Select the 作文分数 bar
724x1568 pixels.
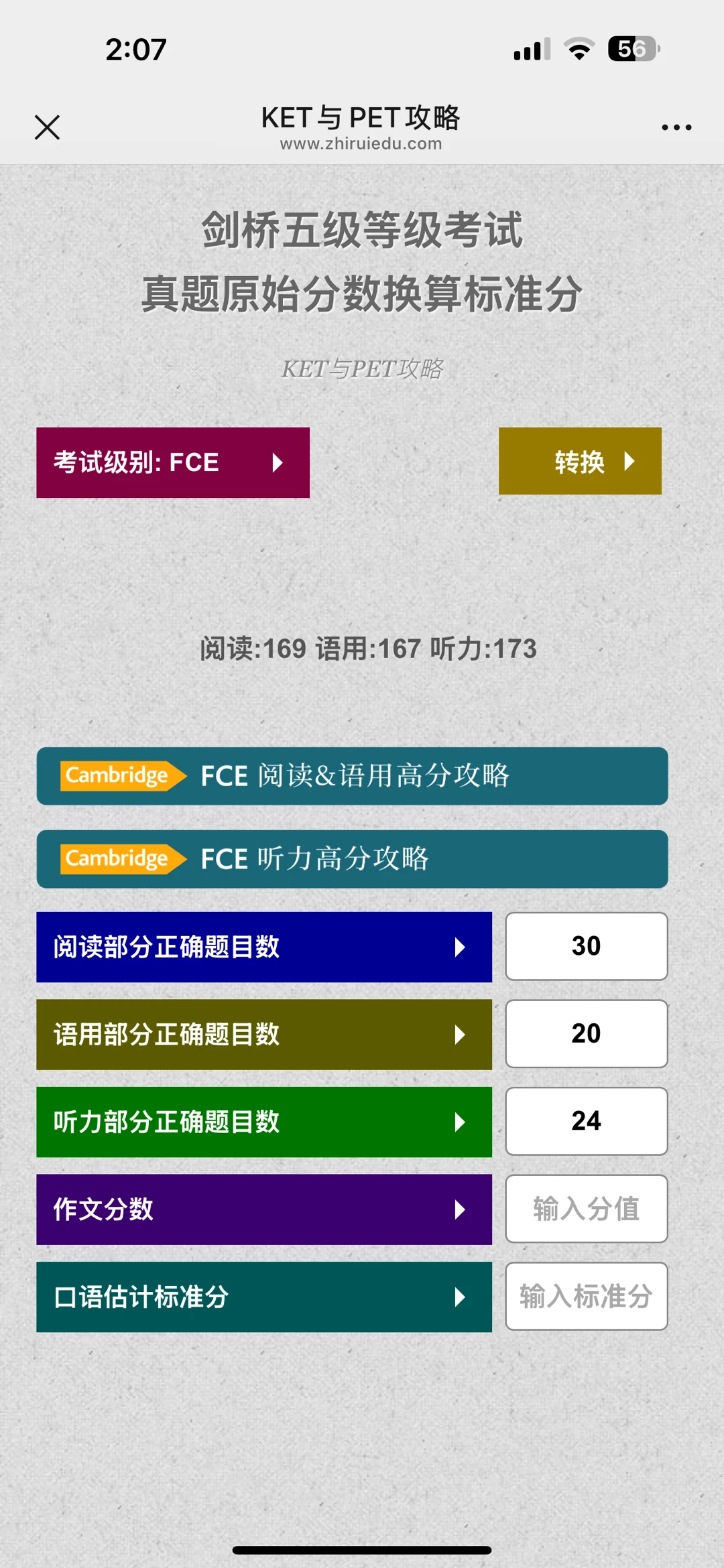264,1210
